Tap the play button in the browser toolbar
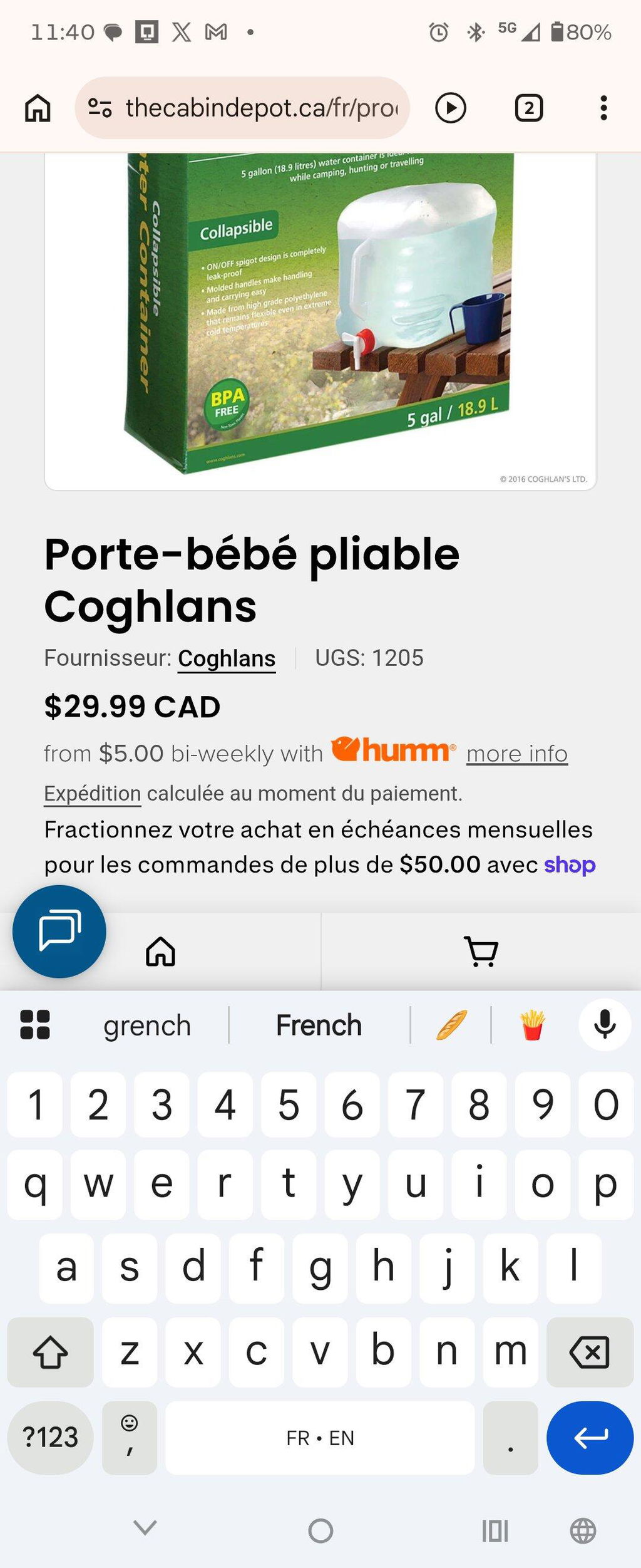This screenshot has height=1568, width=641. point(451,108)
